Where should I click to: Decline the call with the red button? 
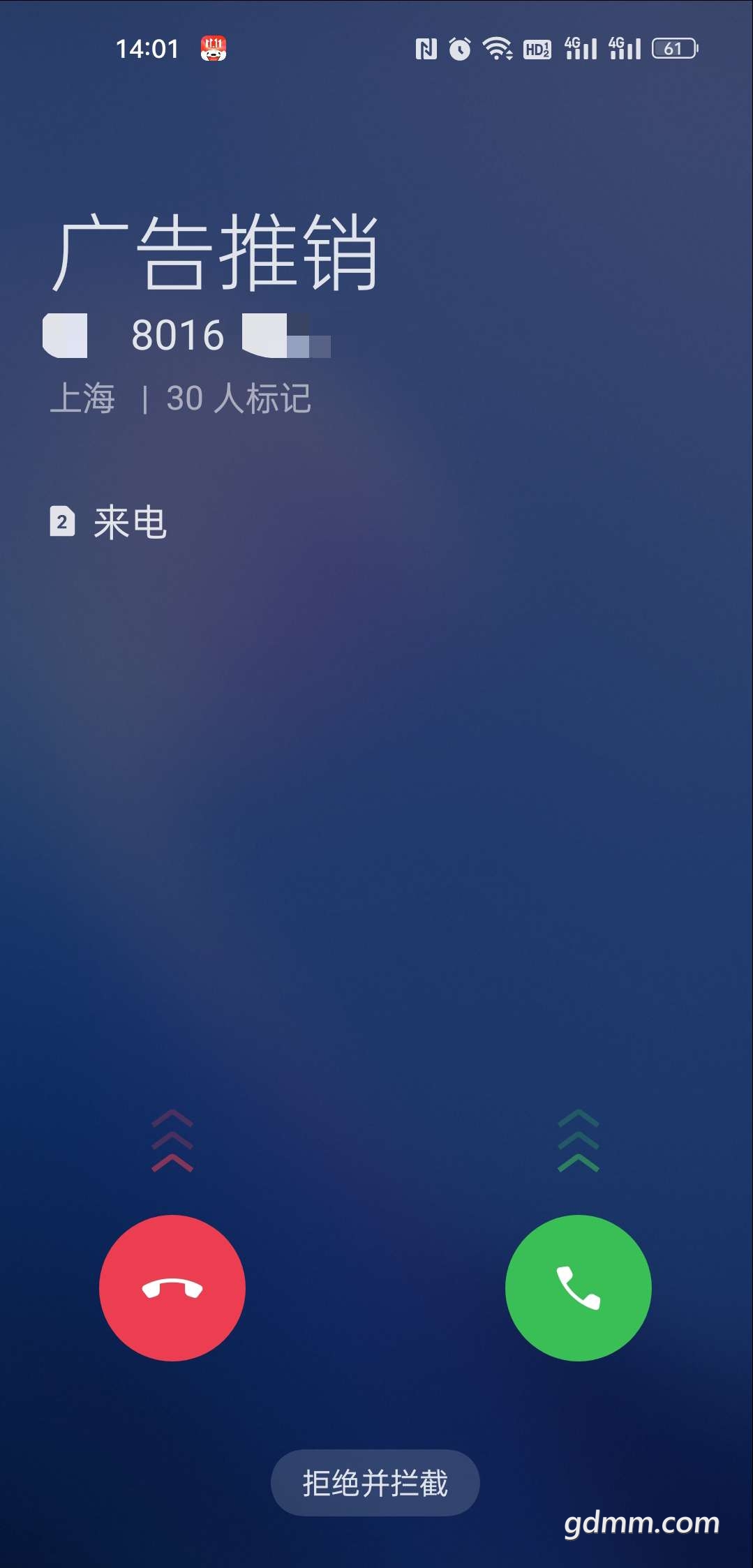tap(172, 1287)
